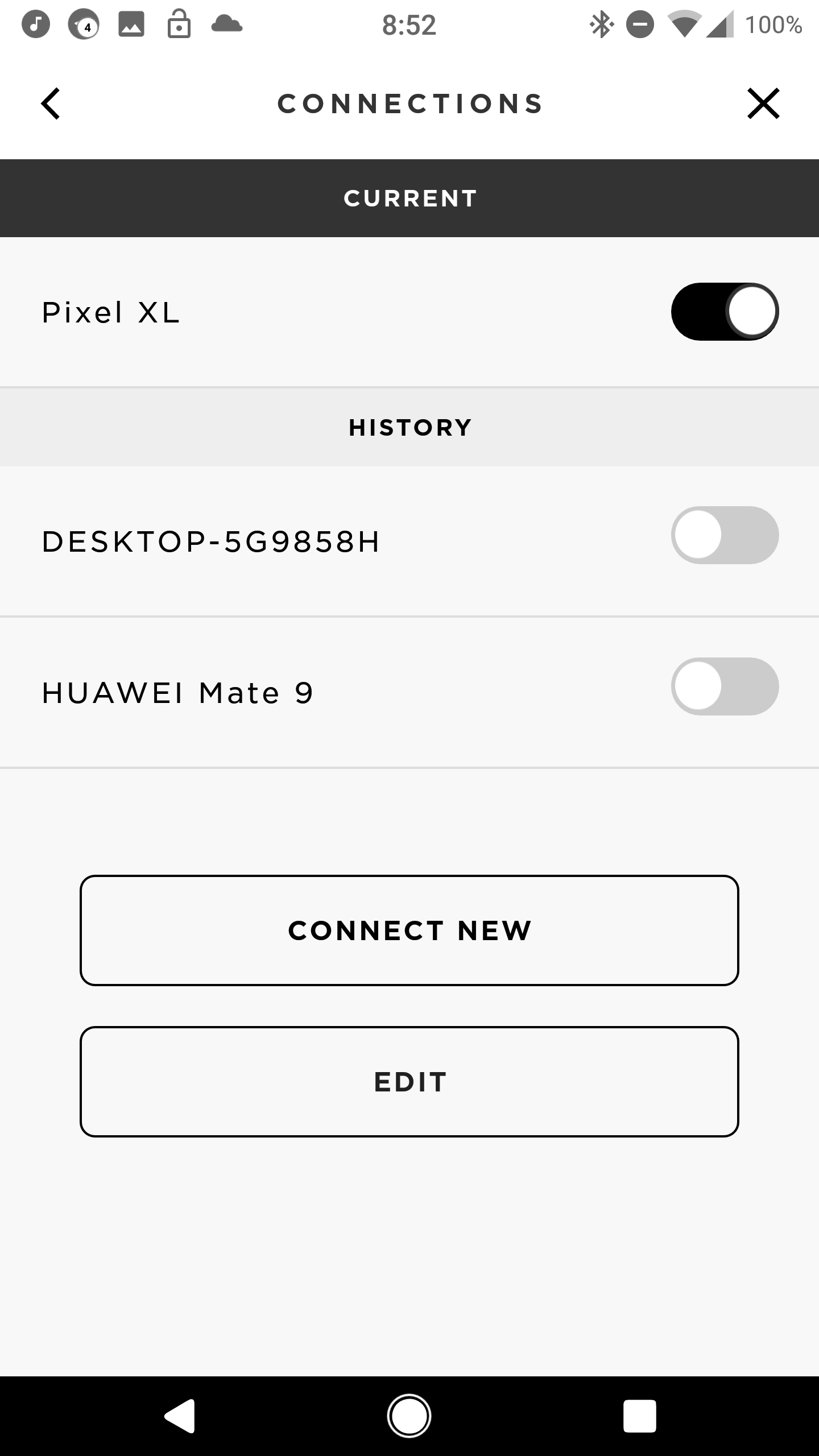Go back using the header arrow
This screenshot has height=1456, width=819.
[x=51, y=104]
